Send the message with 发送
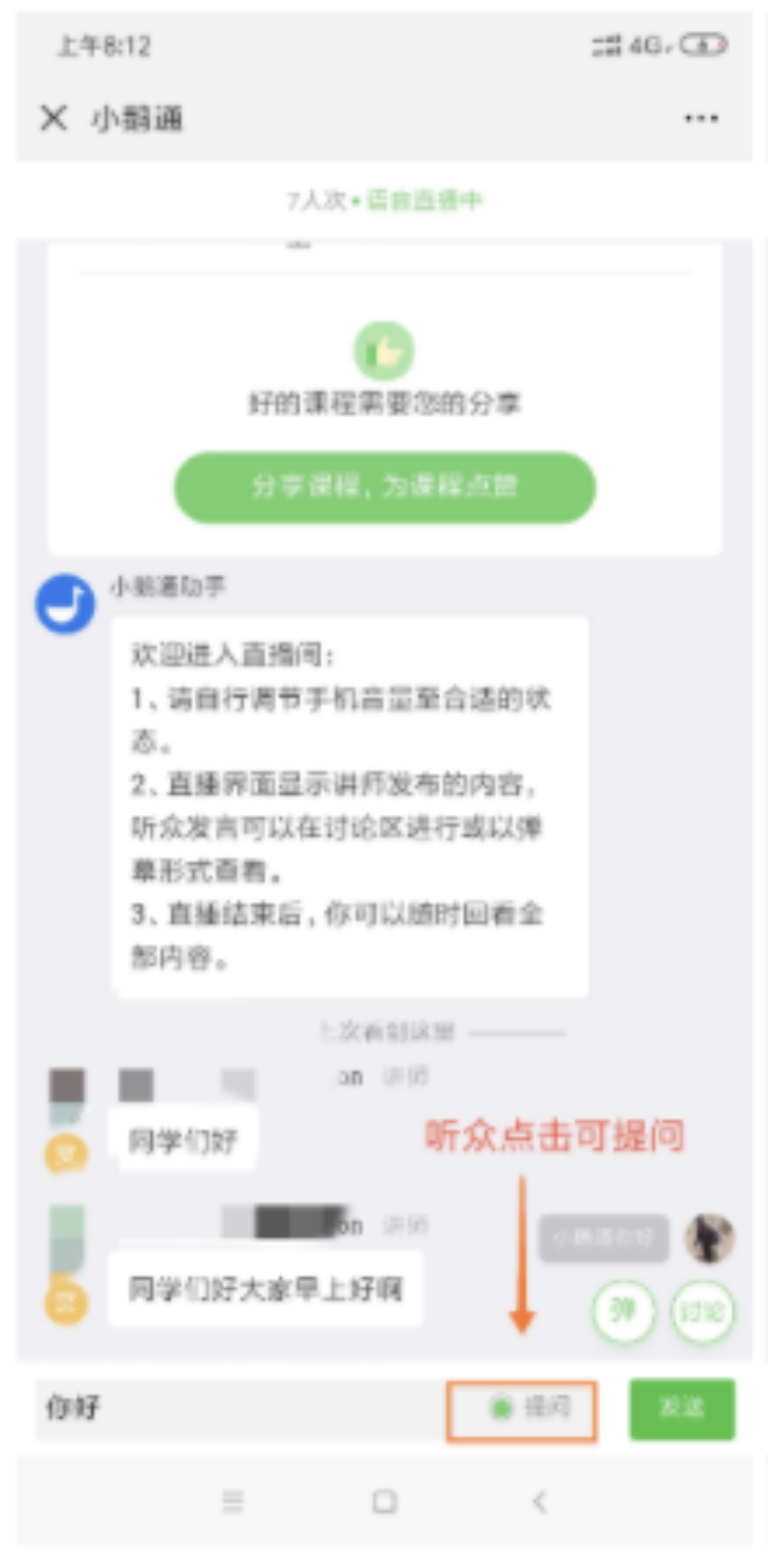 pos(682,1409)
